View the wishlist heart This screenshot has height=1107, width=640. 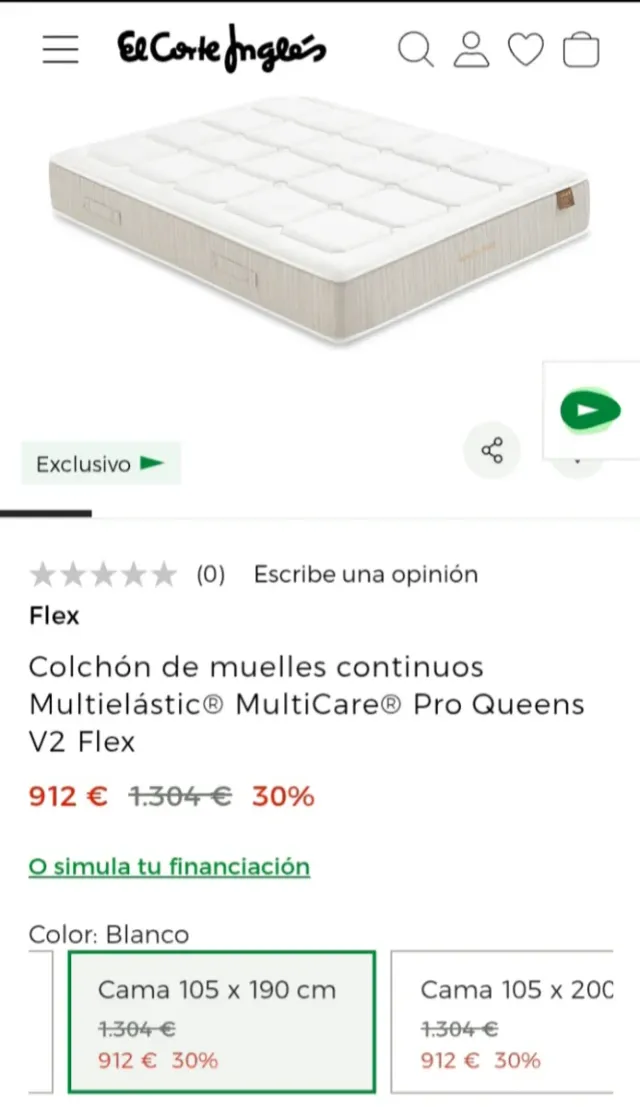click(525, 49)
